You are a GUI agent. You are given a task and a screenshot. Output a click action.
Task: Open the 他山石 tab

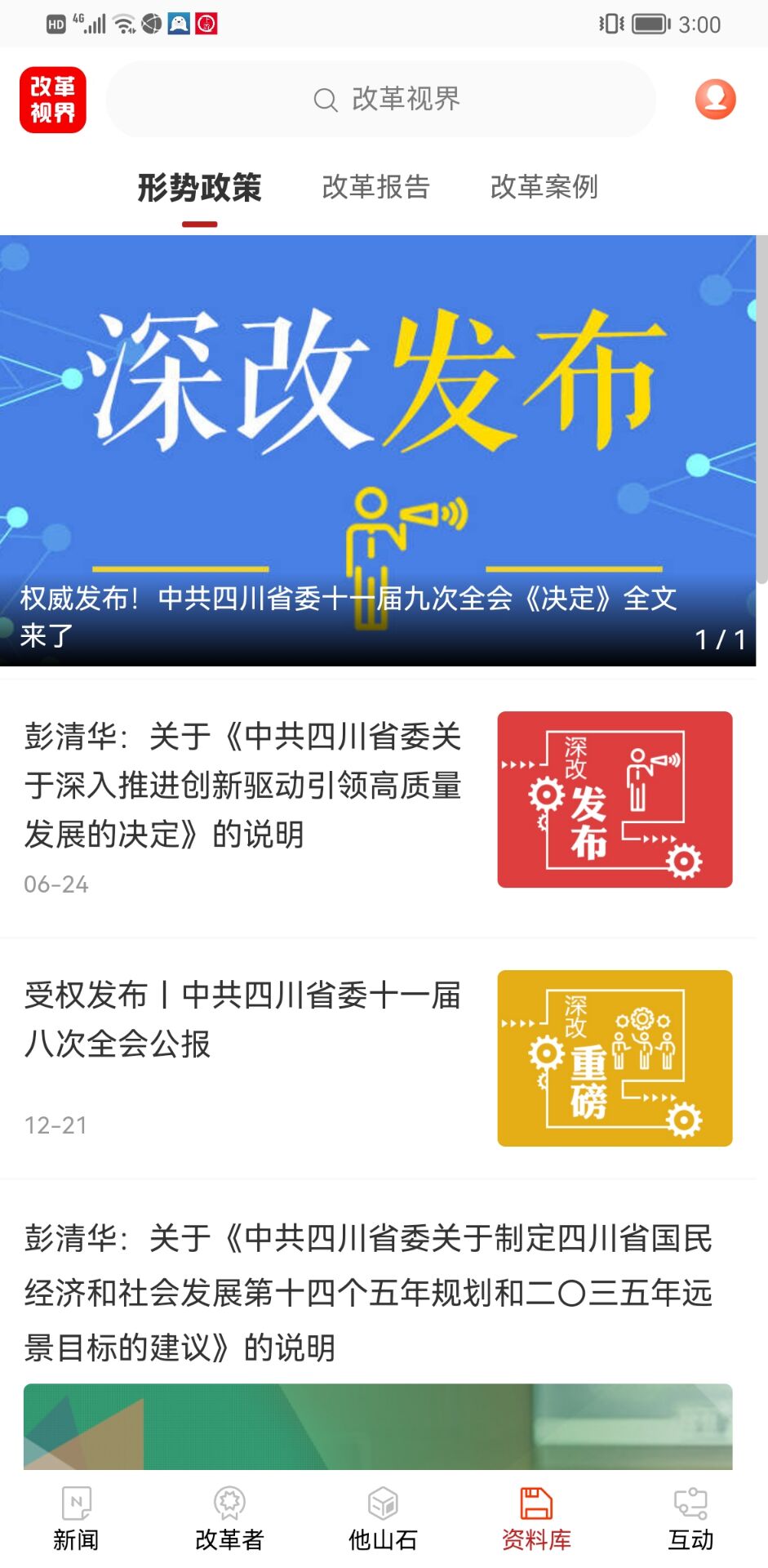coord(383,1519)
